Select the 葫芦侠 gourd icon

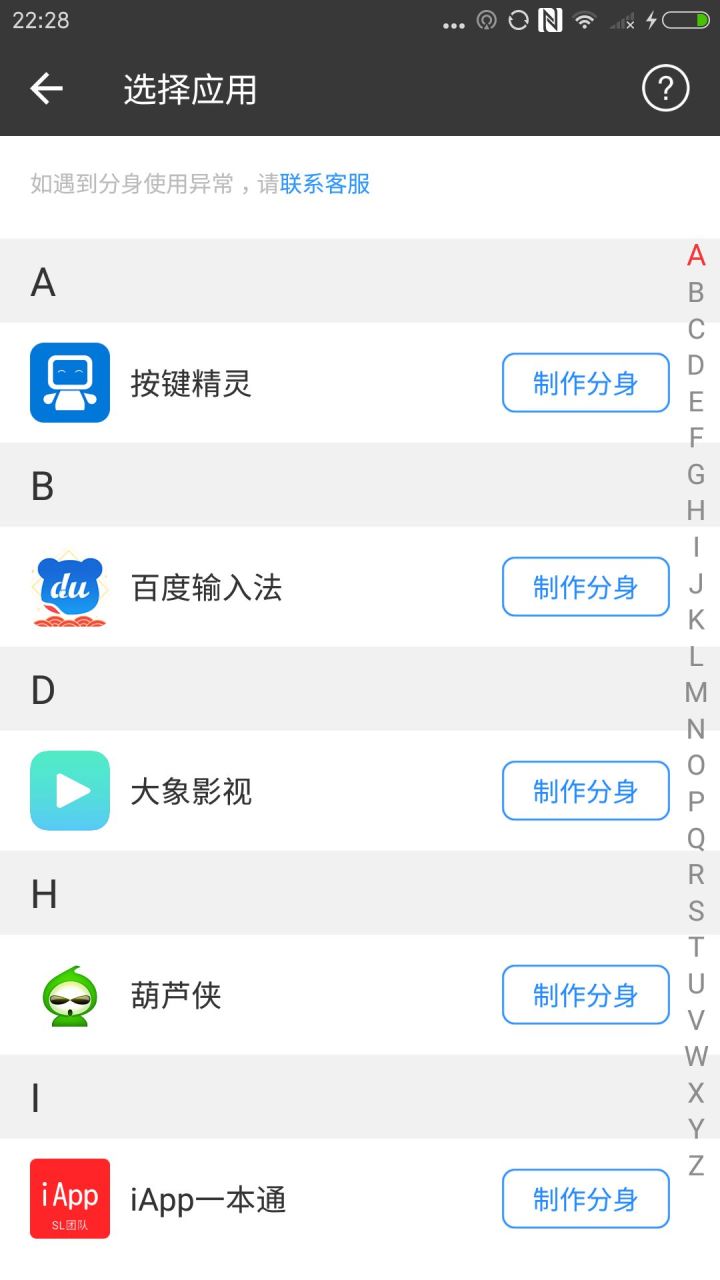pos(70,995)
